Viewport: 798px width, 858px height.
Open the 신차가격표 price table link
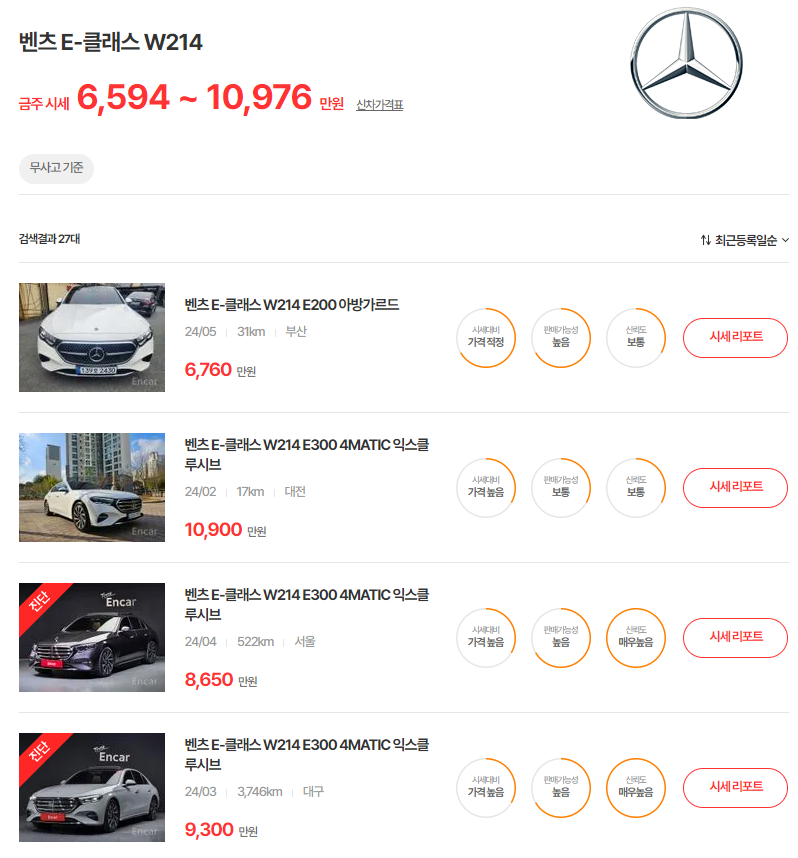pos(379,104)
